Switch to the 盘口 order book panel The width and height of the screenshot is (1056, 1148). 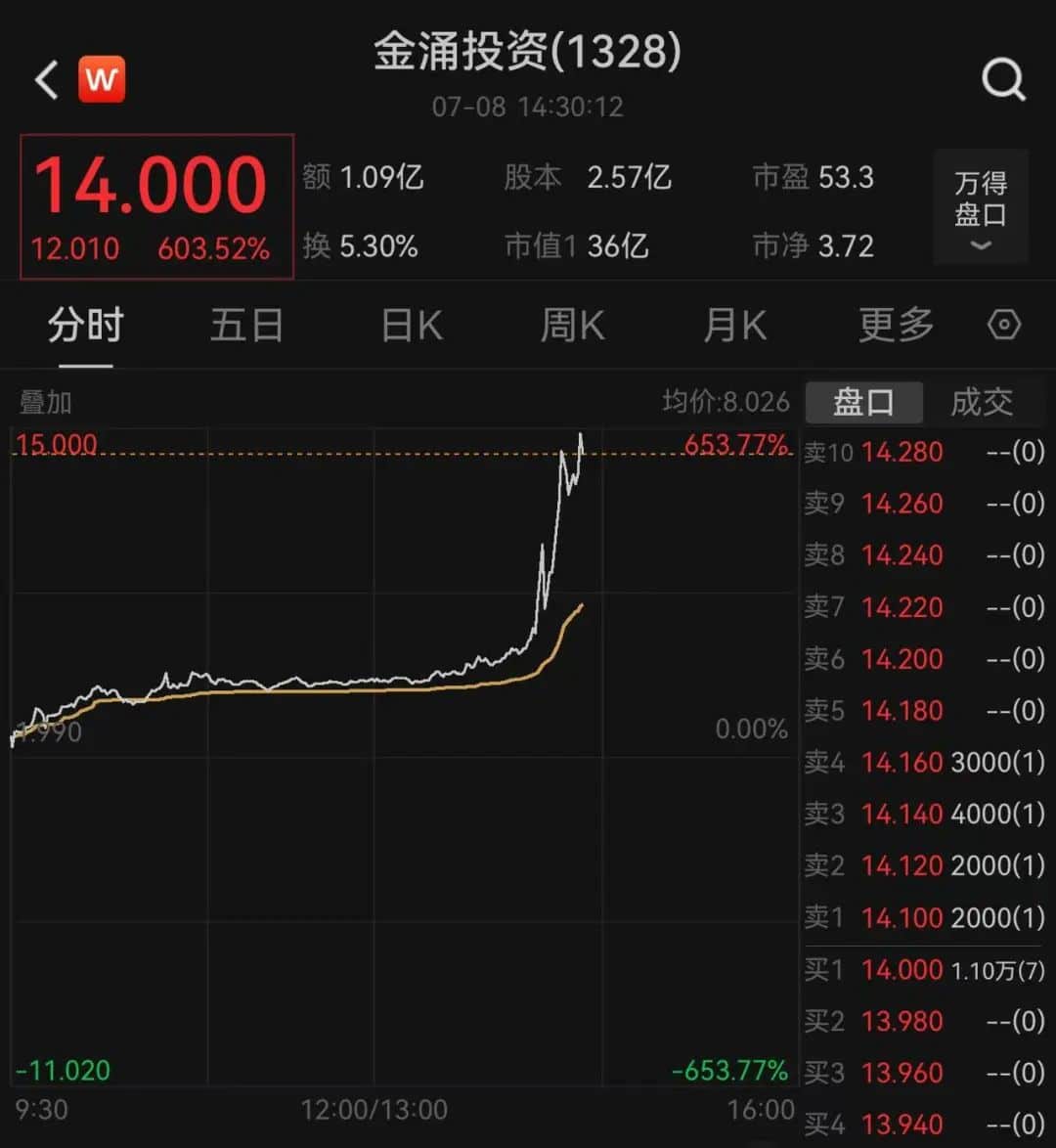pyautogui.click(x=864, y=403)
